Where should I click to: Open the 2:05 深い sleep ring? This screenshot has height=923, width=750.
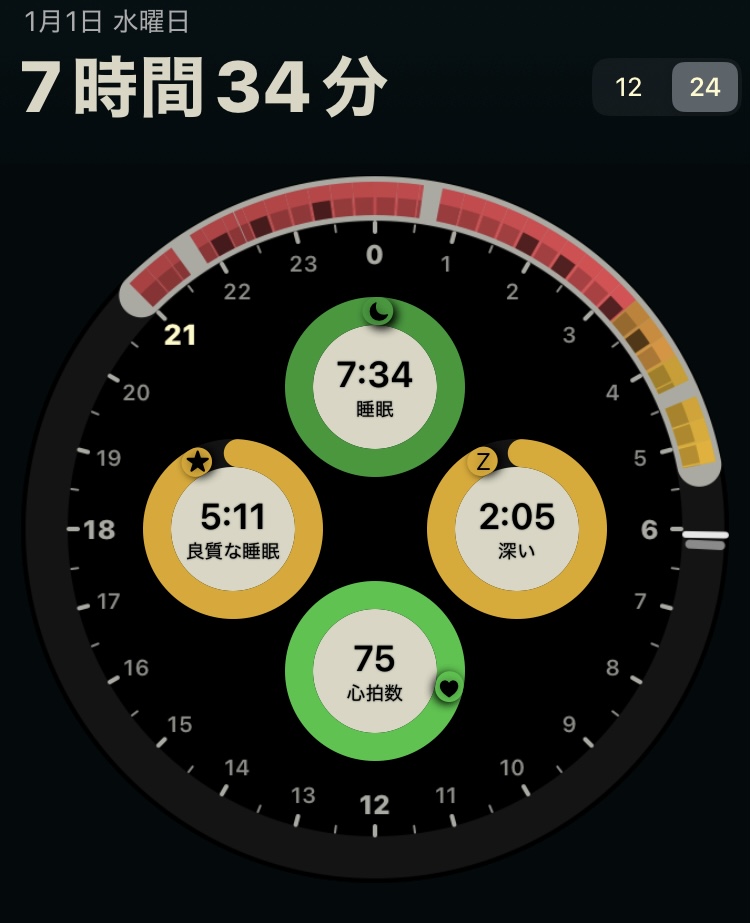tap(516, 527)
